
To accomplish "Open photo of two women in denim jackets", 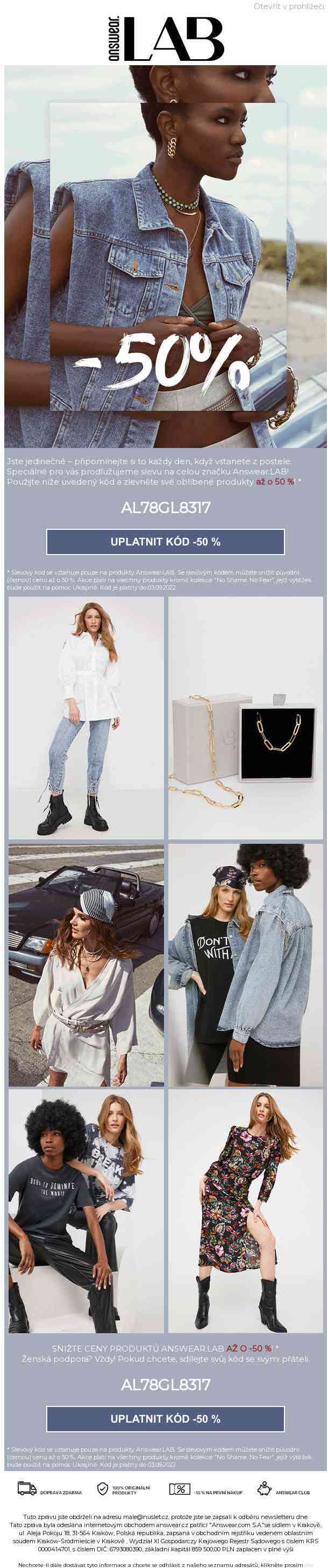I will click(245, 965).
